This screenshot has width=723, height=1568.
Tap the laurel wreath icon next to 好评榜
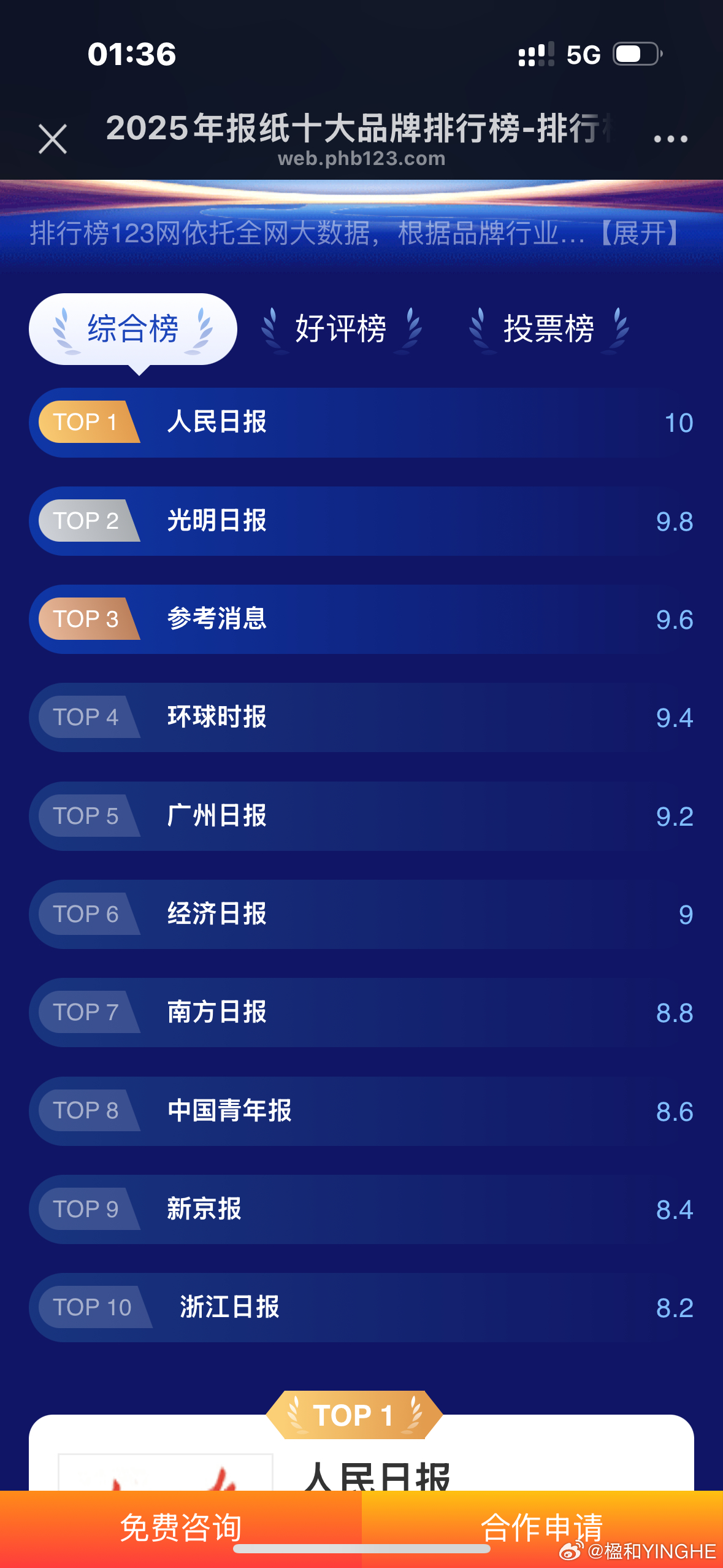(272, 328)
